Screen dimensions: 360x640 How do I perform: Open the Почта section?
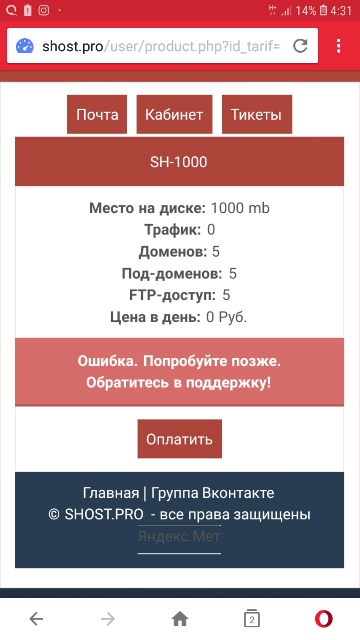[97, 115]
